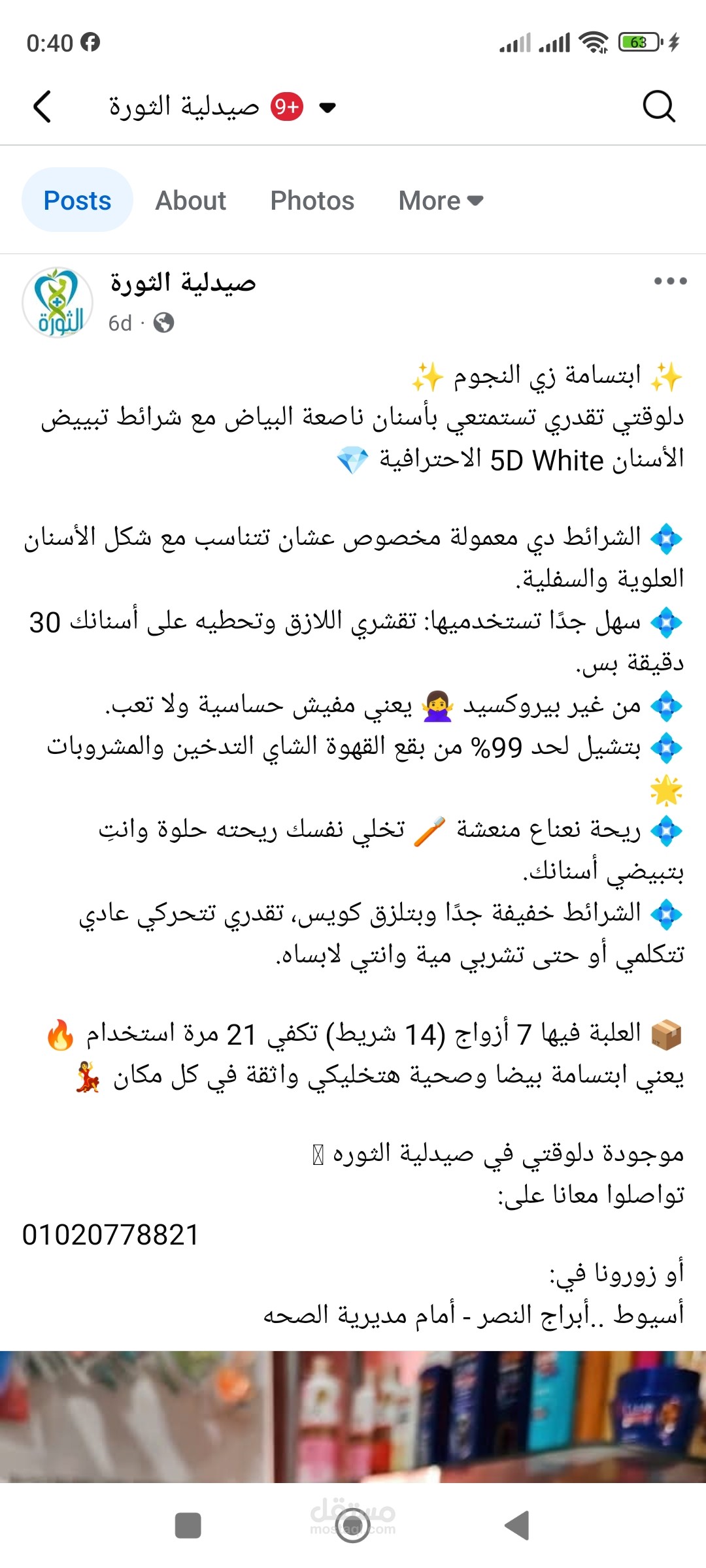Tap the system back button

tap(517, 1526)
